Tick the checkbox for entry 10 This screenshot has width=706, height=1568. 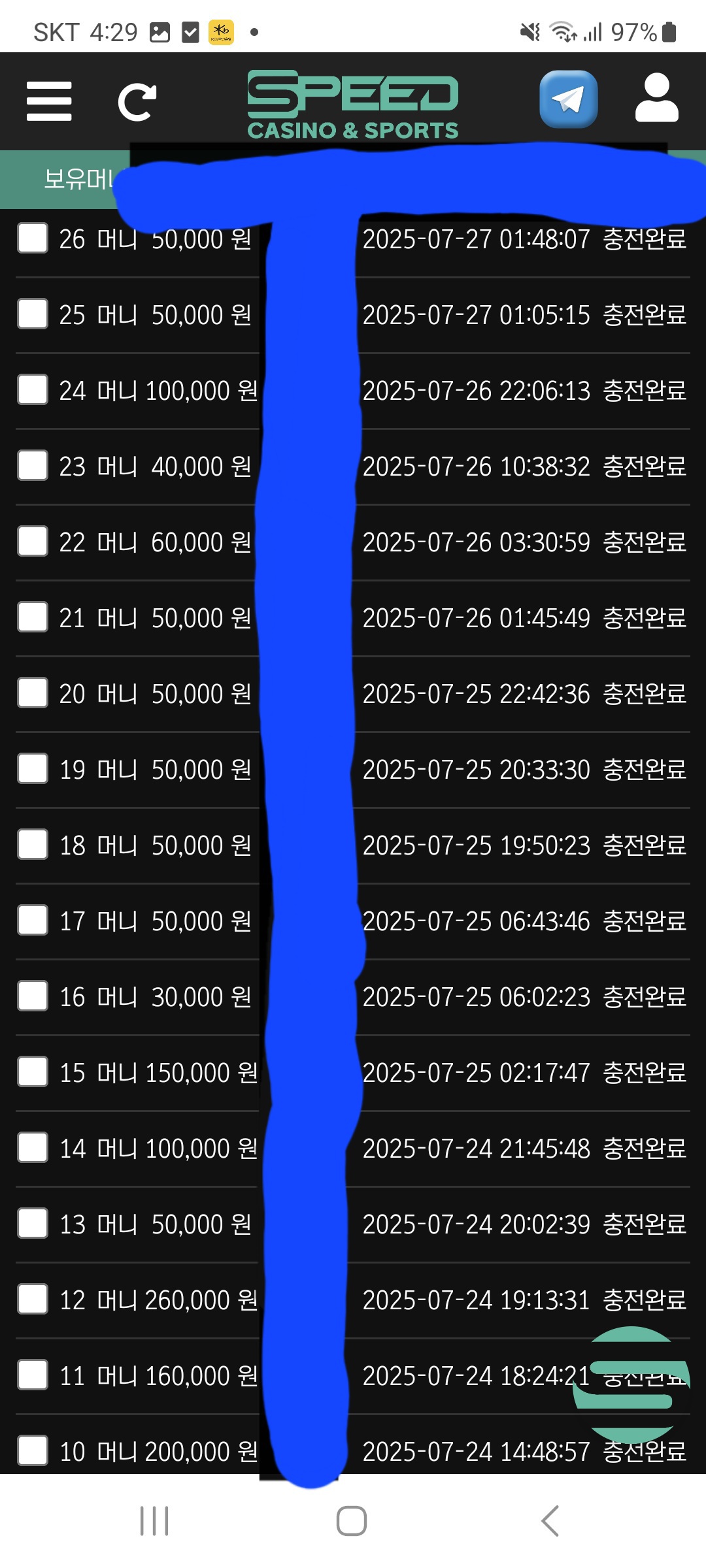coord(33,1450)
